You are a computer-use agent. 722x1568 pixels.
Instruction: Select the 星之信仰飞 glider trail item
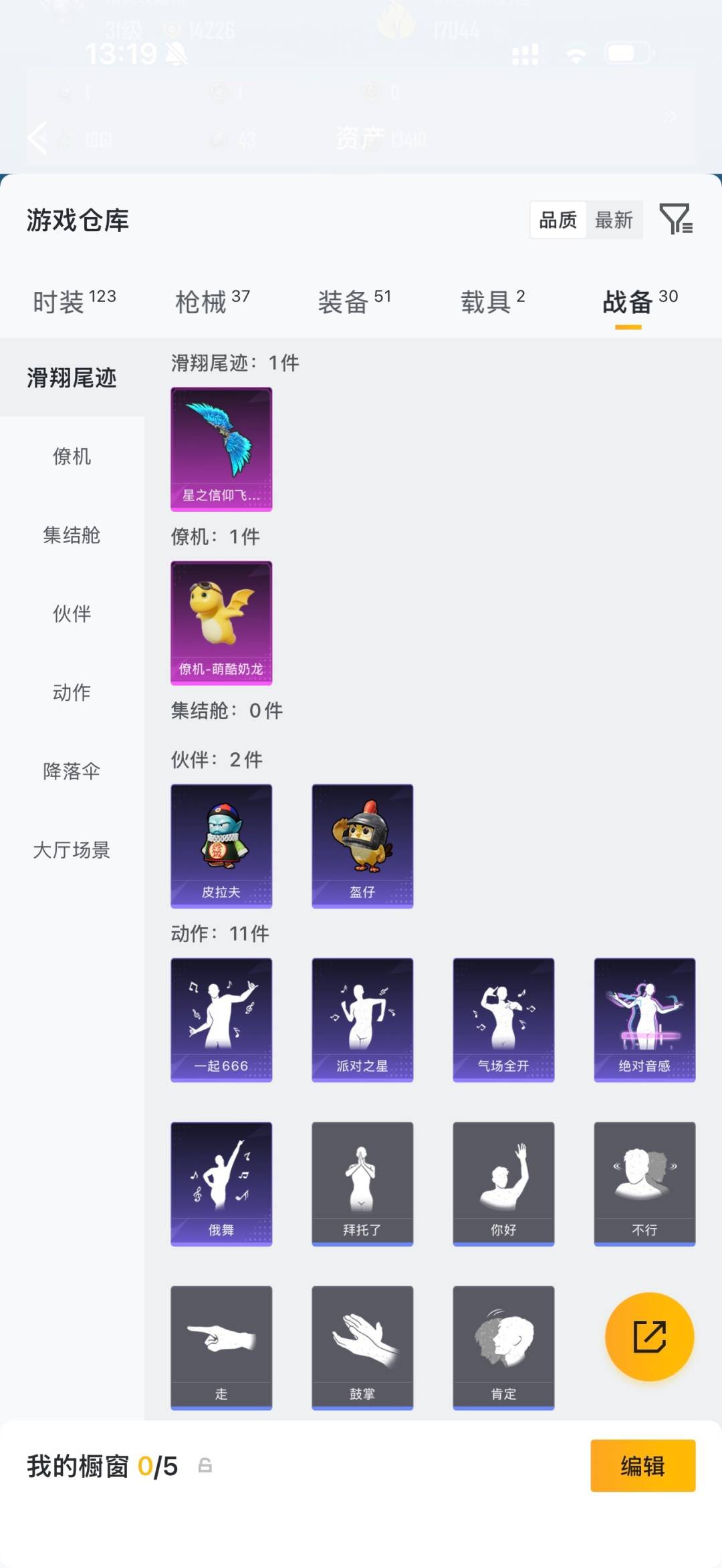click(221, 449)
